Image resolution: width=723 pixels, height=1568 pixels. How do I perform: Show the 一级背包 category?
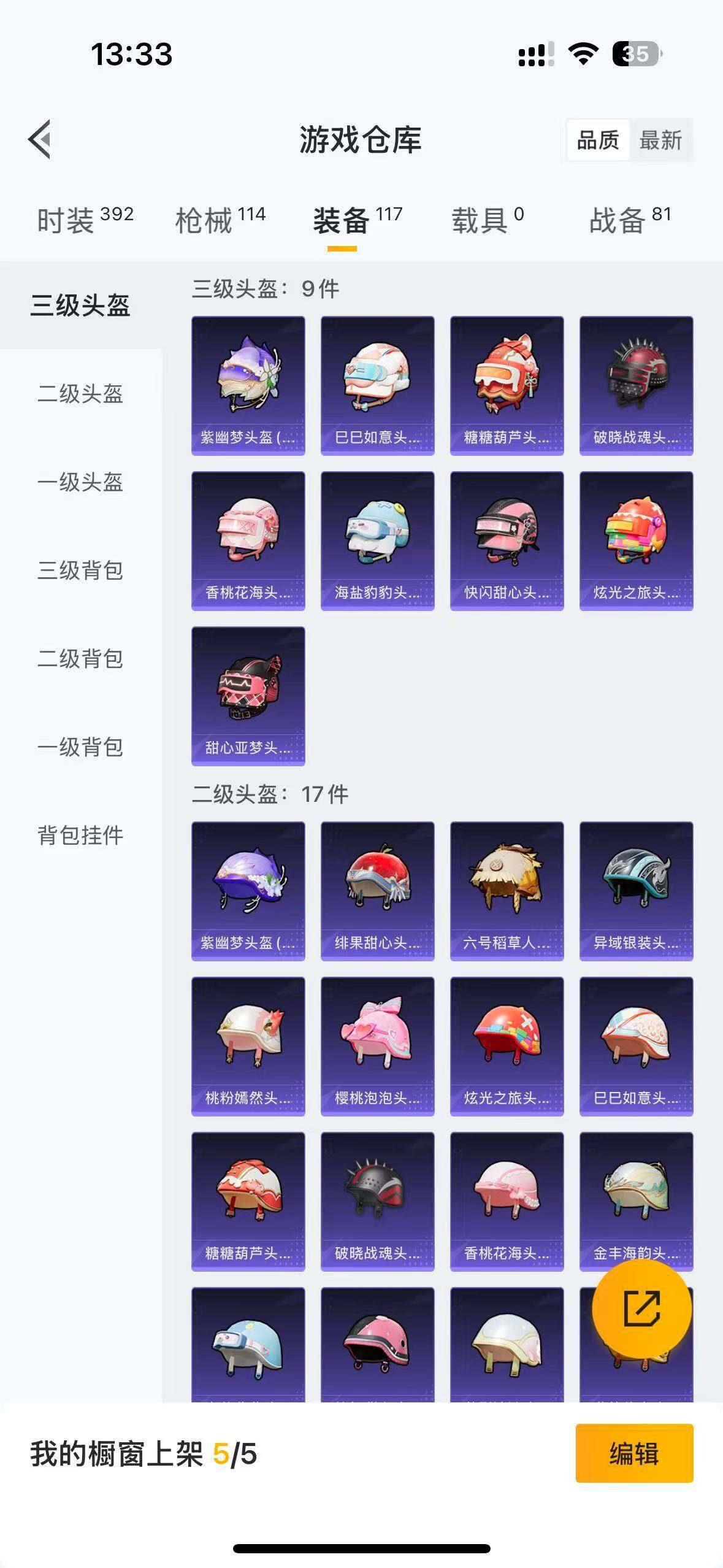click(x=80, y=747)
